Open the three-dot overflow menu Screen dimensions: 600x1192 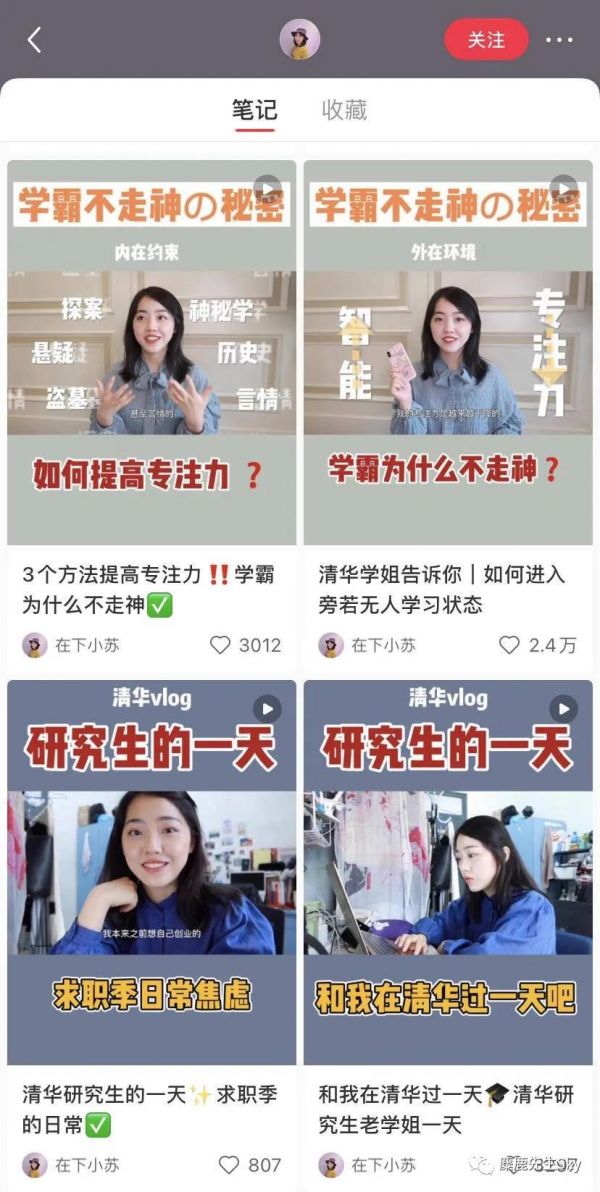(559, 40)
